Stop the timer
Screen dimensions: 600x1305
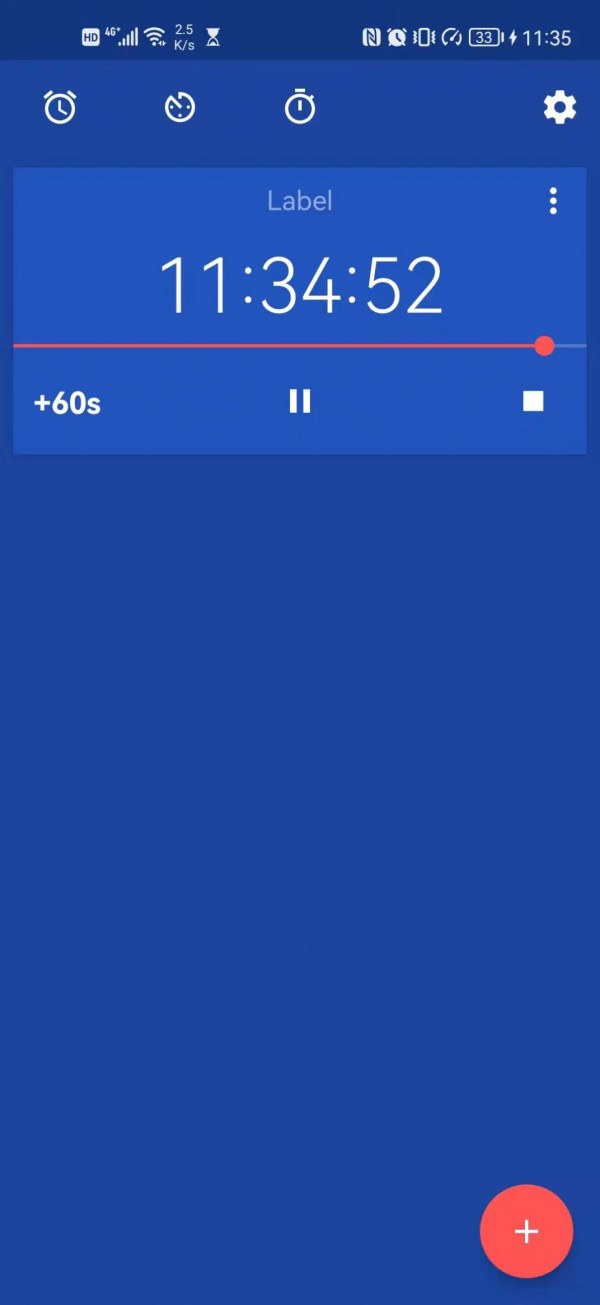[x=533, y=402]
